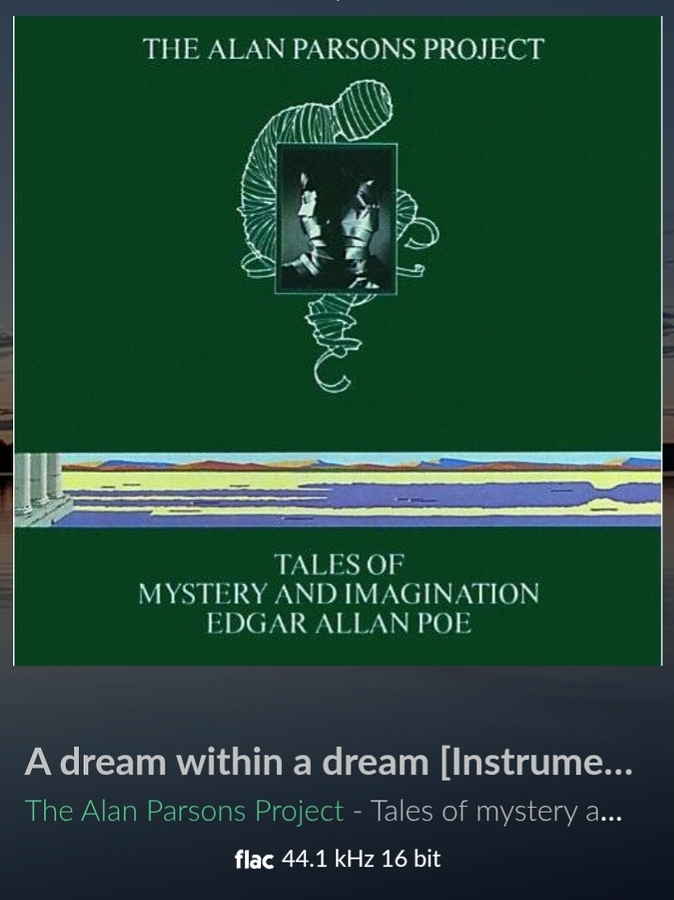Tap the Tales of Mystery album cover
Viewport: 674px width, 900px height.
click(x=337, y=340)
